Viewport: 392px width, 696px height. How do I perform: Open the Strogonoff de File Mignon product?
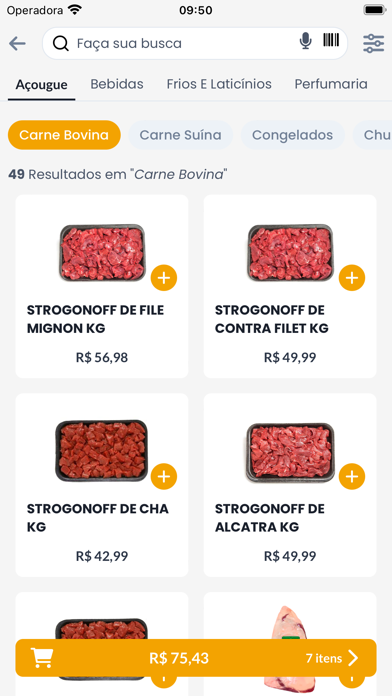tap(102, 286)
